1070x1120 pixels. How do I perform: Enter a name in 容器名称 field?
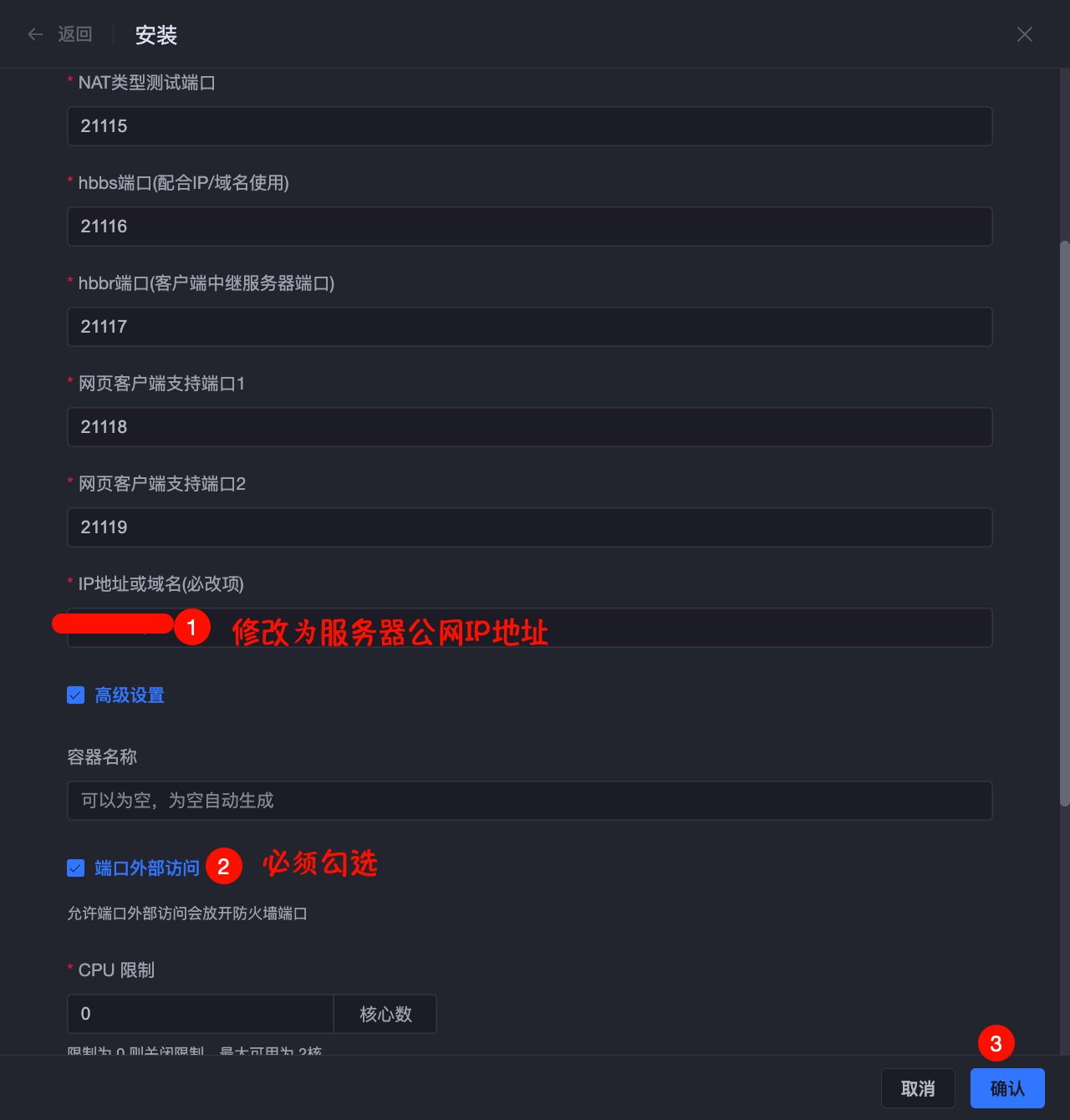[x=529, y=801]
